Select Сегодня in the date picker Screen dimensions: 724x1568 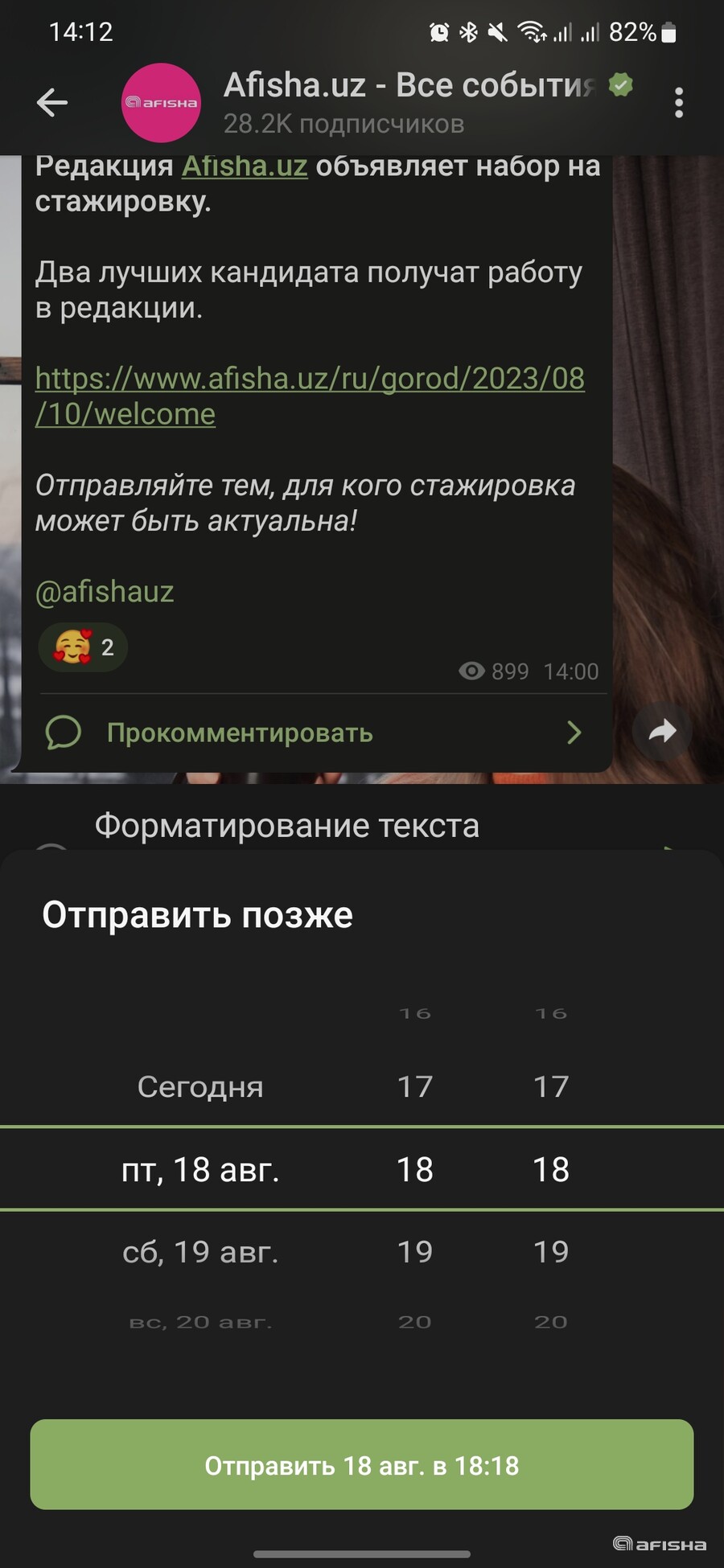pos(200,1086)
